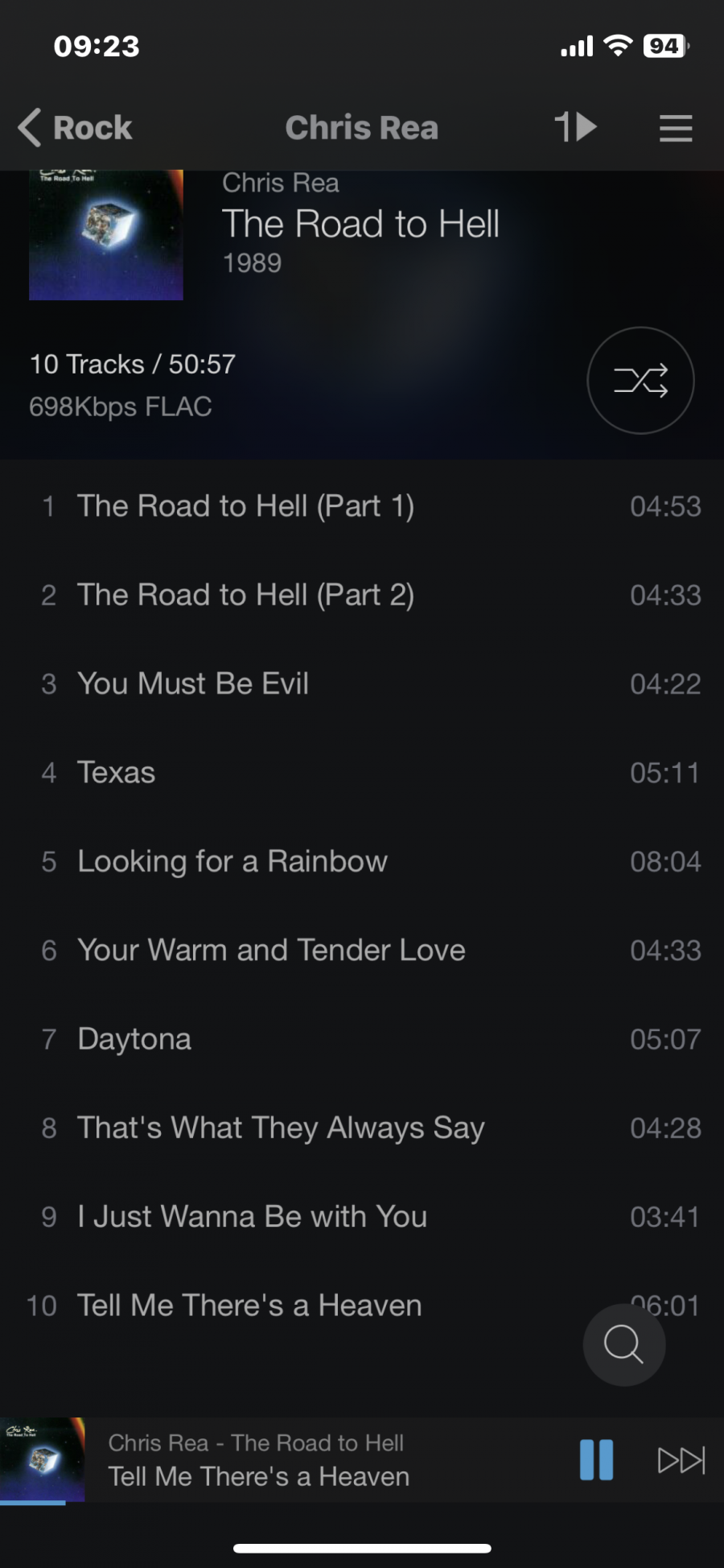Select track 10 in the album list
724x1568 pixels.
(249, 1306)
